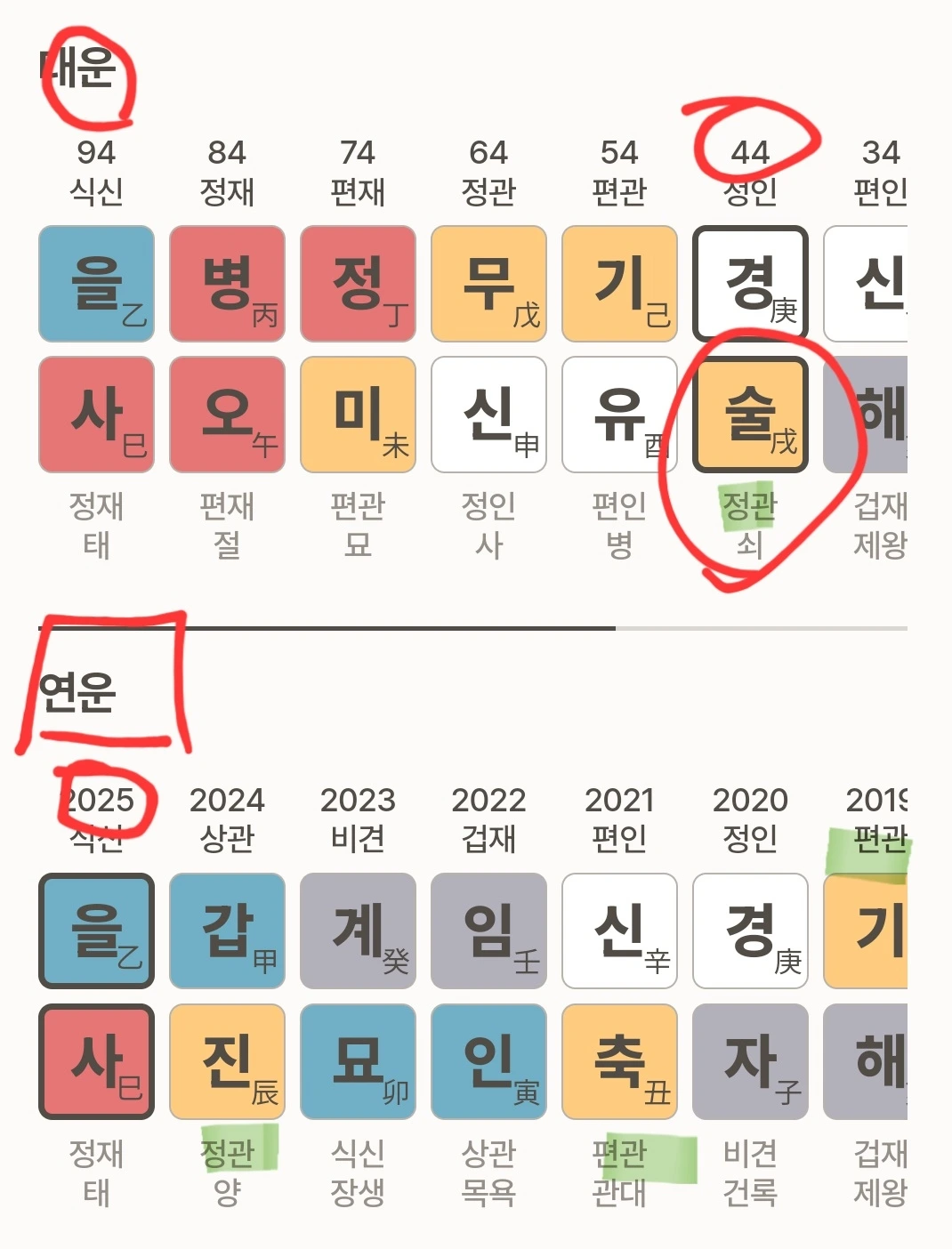This screenshot has width=952, height=1249.
Task: Tap the 2025 연운 을 tile
Action: [96, 931]
